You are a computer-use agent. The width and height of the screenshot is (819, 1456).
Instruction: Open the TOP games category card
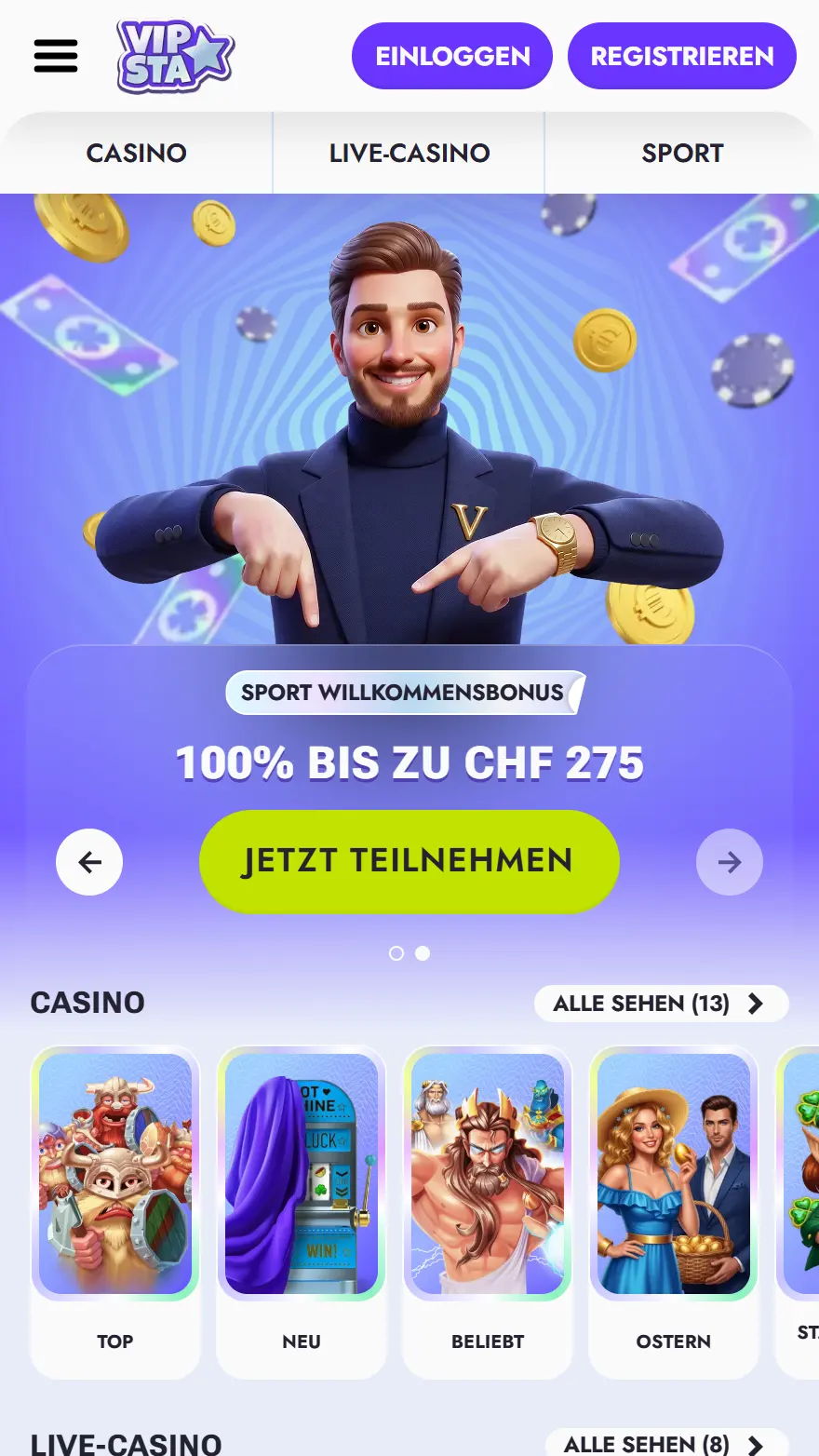click(114, 1210)
